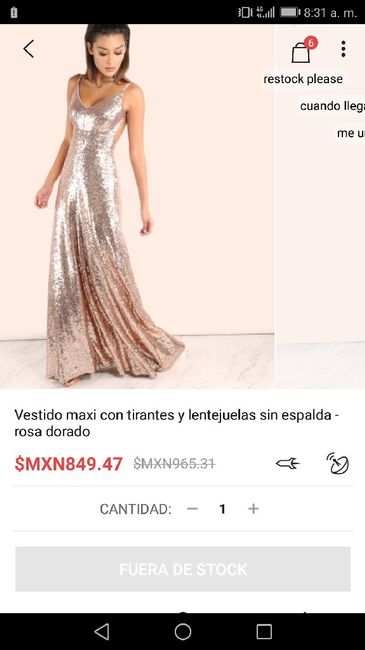Decrease quantity with the minus button
This screenshot has height=650, width=365.
[x=192, y=509]
